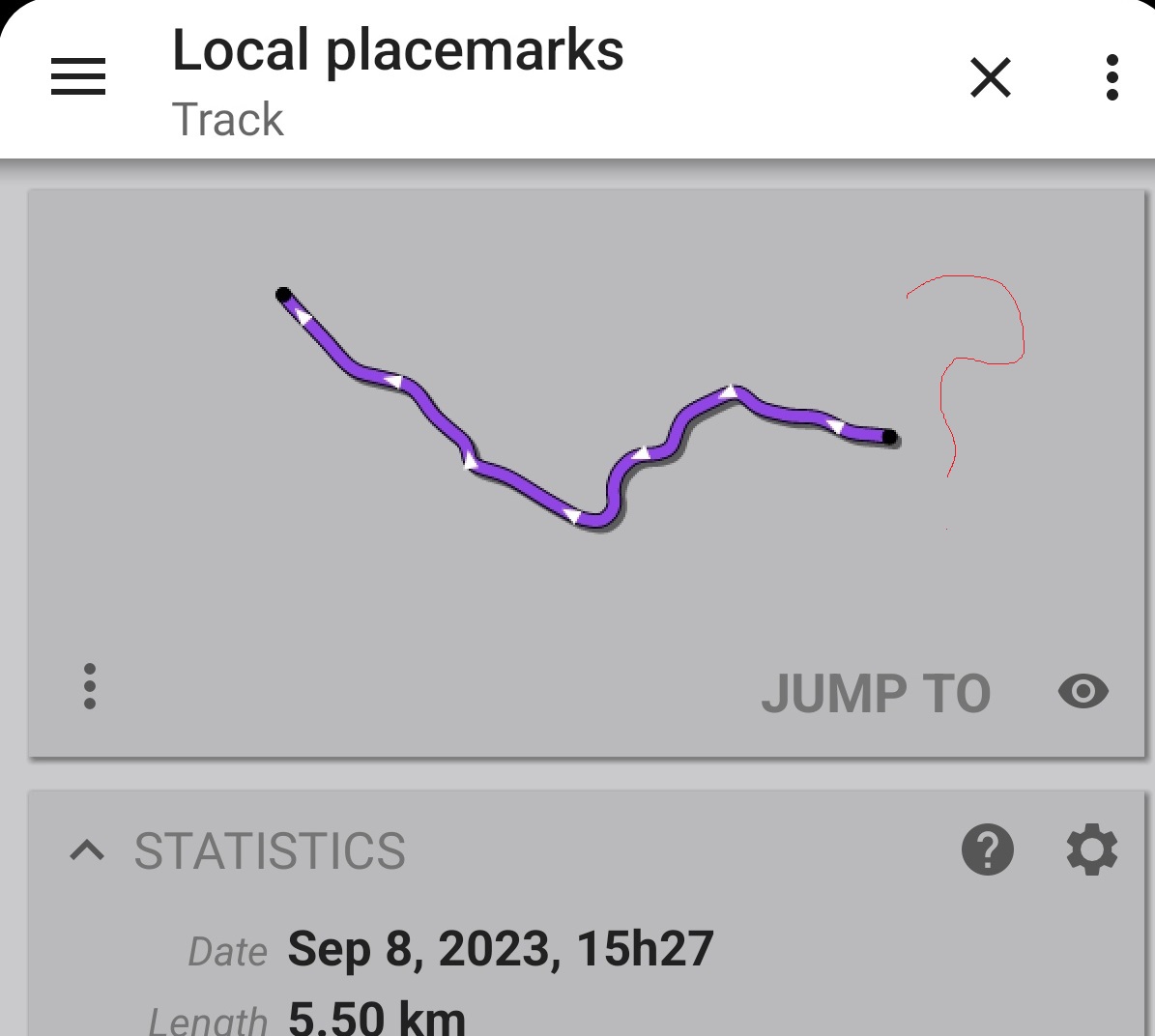The width and height of the screenshot is (1155, 1036).
Task: Tap JUMP TO for this track
Action: point(876,693)
